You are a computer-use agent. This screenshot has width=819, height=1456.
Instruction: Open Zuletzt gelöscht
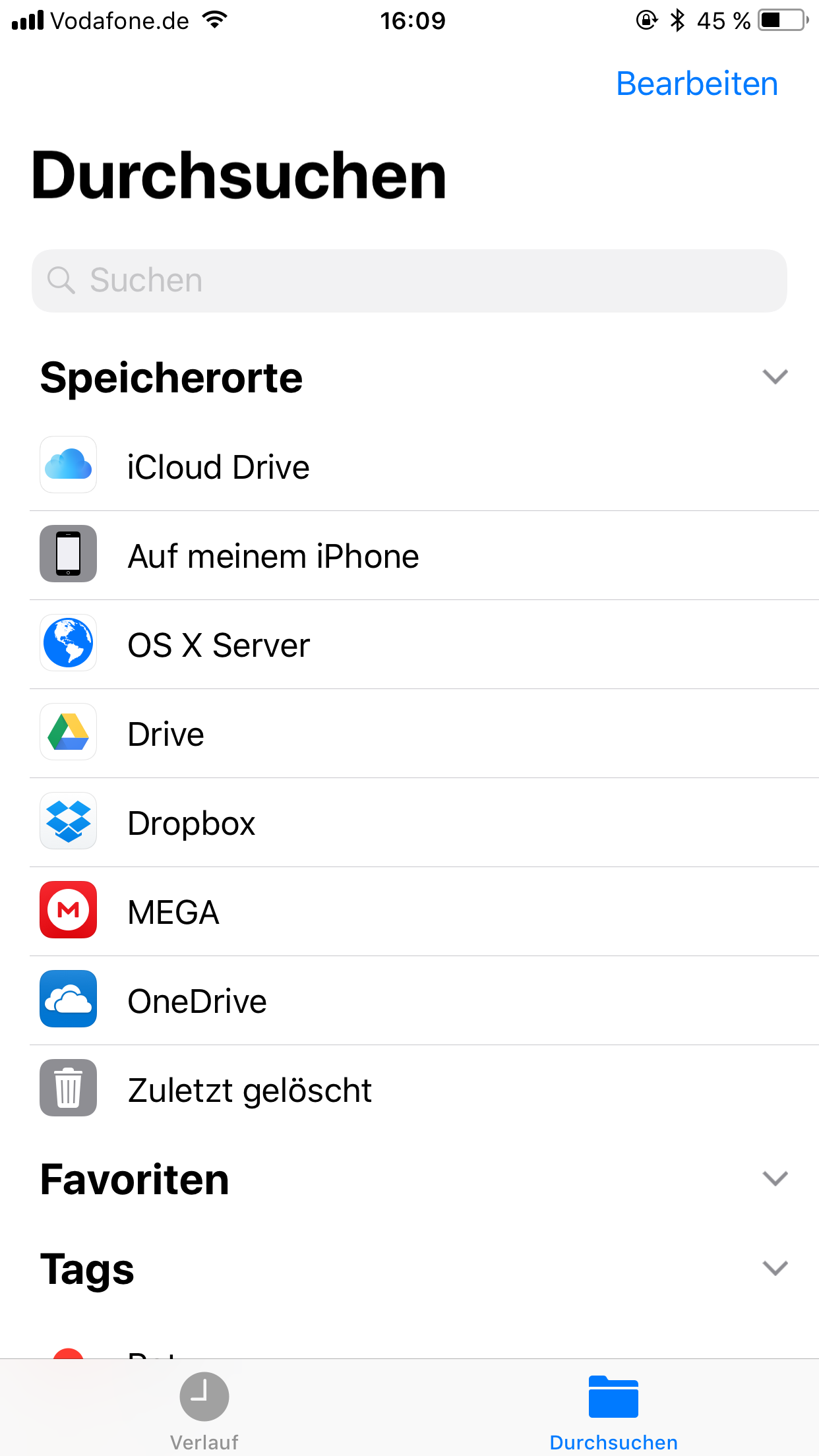424,1089
